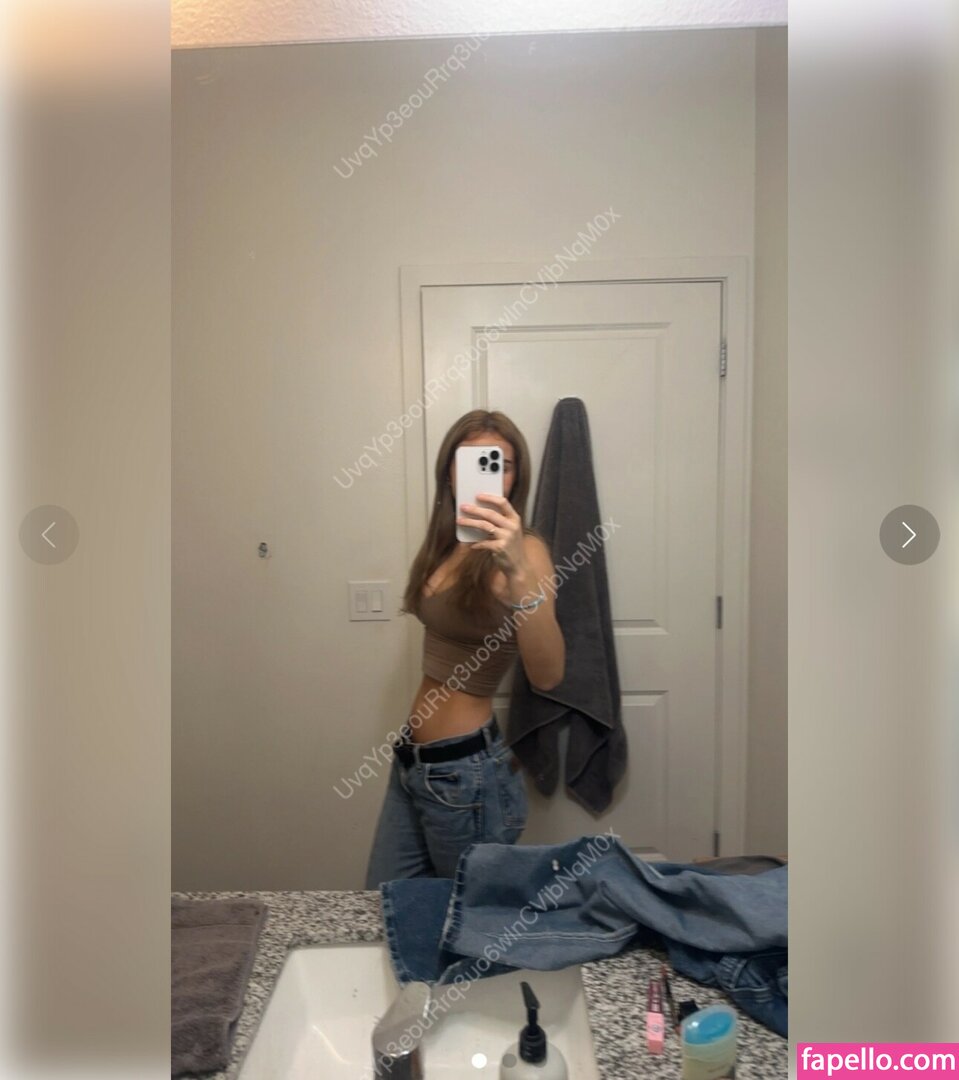The height and width of the screenshot is (1080, 959).
Task: Advance to the next photo
Action: (x=909, y=535)
